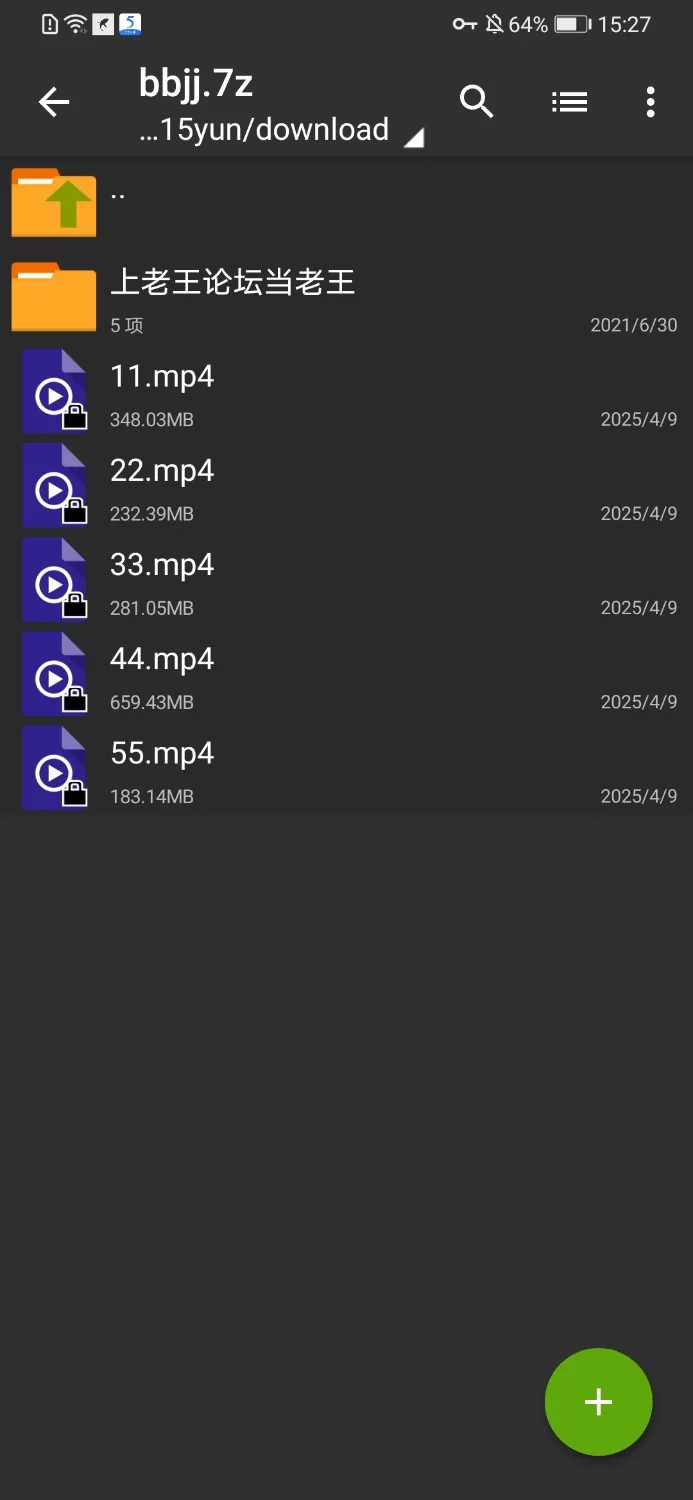
Task: Go back with the arrow icon
Action: click(54, 102)
